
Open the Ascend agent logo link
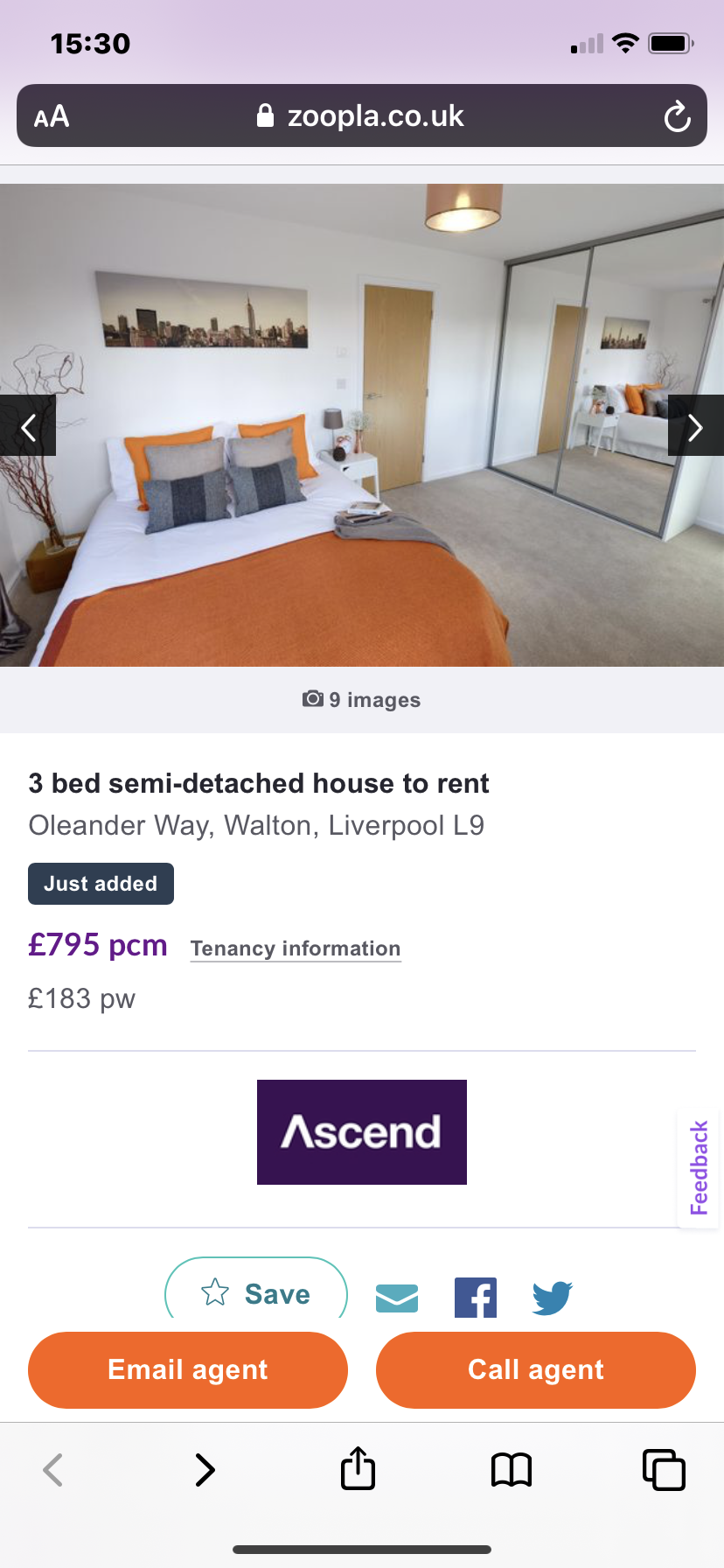(362, 1131)
